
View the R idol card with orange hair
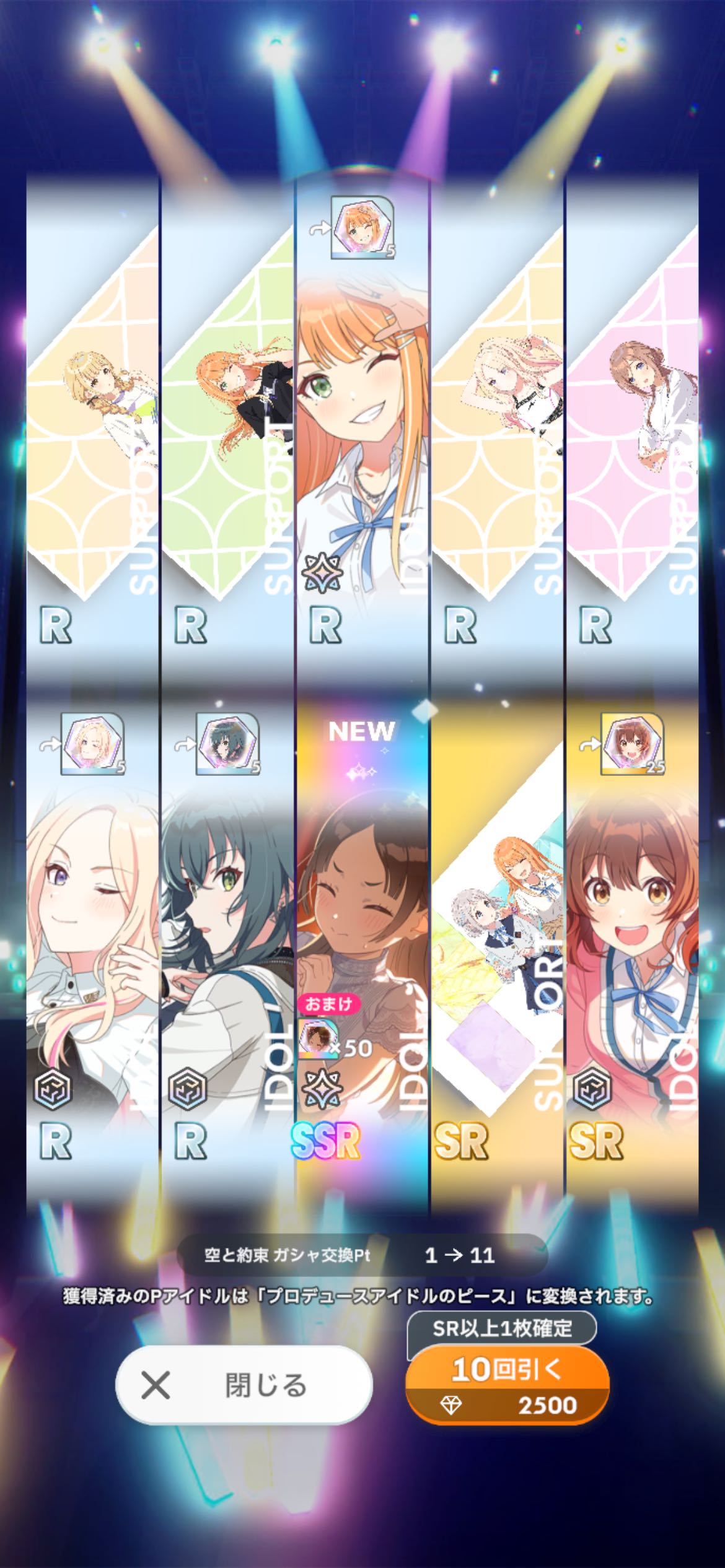click(x=362, y=421)
